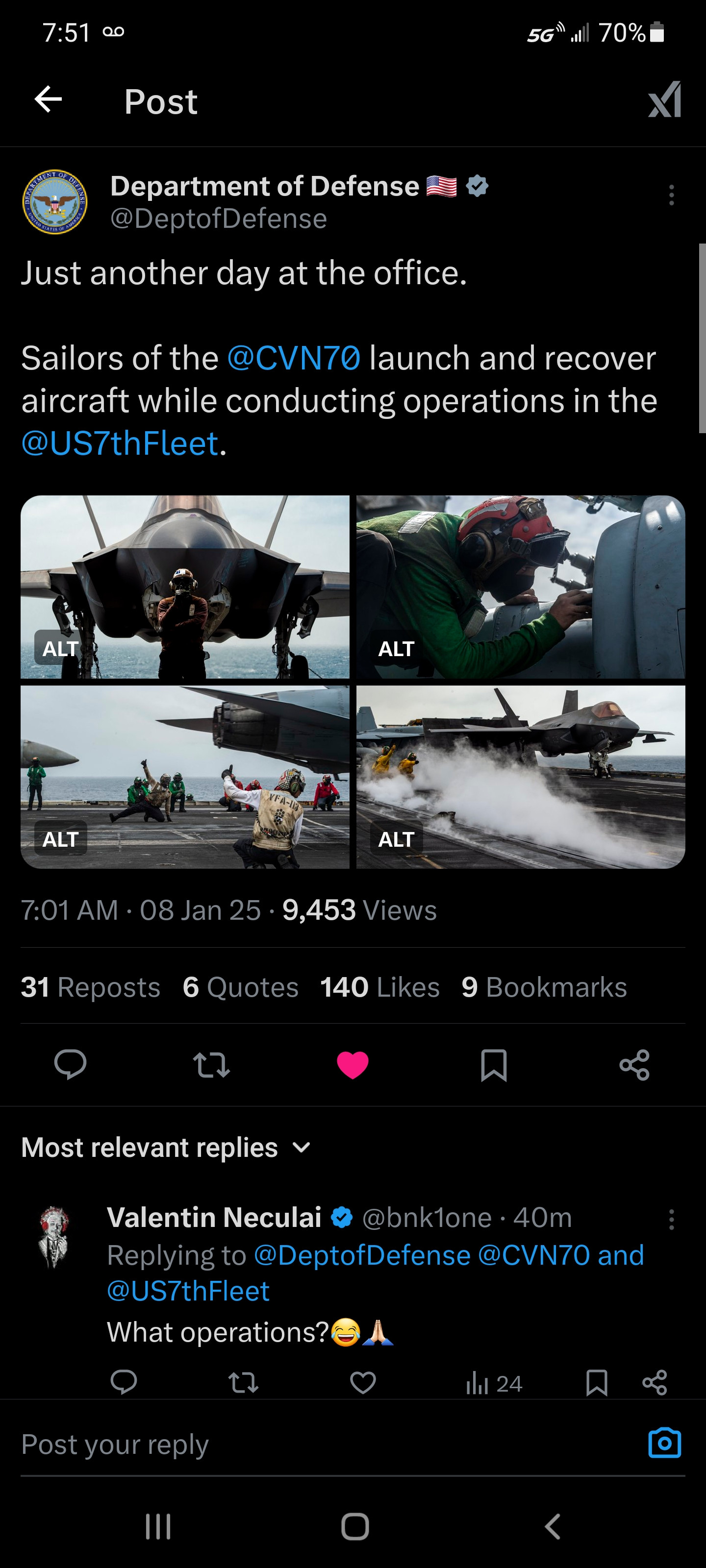Viewport: 706px width, 1568px height.
Task: View the 31 Reposts list
Action: pos(91,987)
